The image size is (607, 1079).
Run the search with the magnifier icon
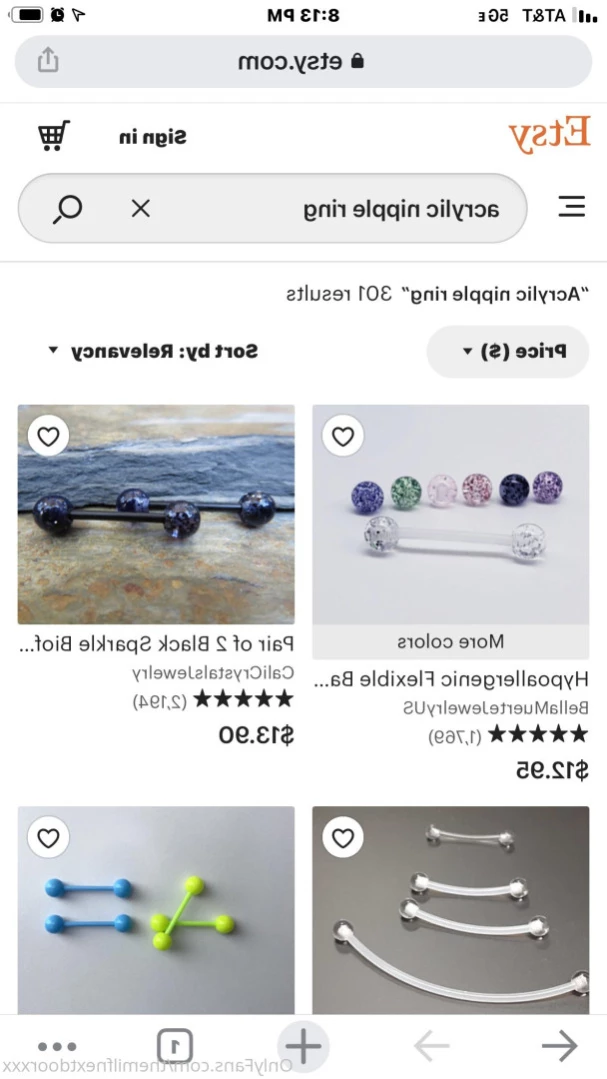[68, 208]
